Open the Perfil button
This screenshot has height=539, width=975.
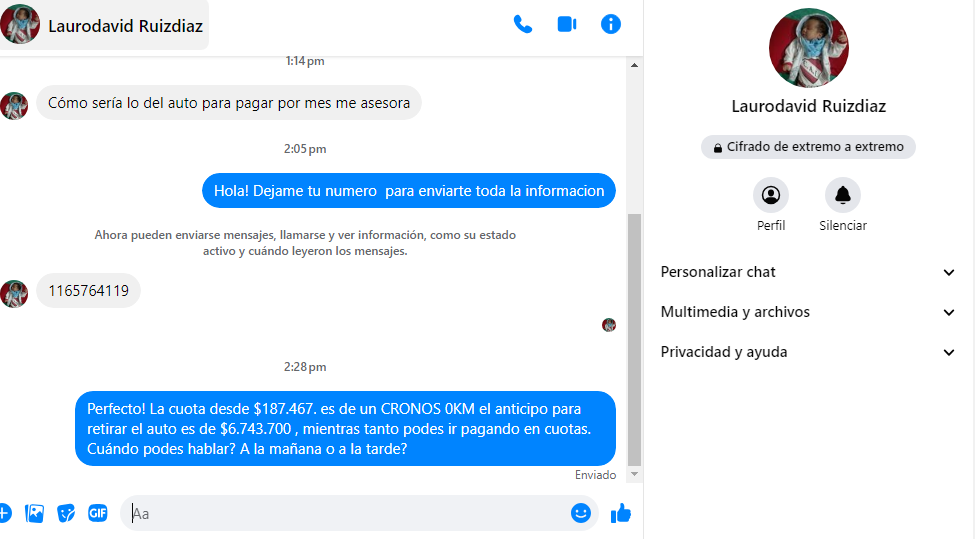click(x=771, y=195)
